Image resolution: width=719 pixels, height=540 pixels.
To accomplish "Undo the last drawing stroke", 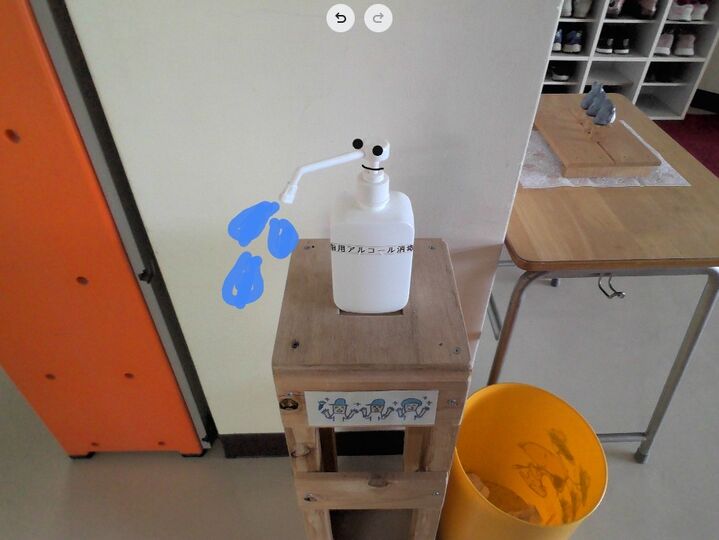I will tap(340, 18).
